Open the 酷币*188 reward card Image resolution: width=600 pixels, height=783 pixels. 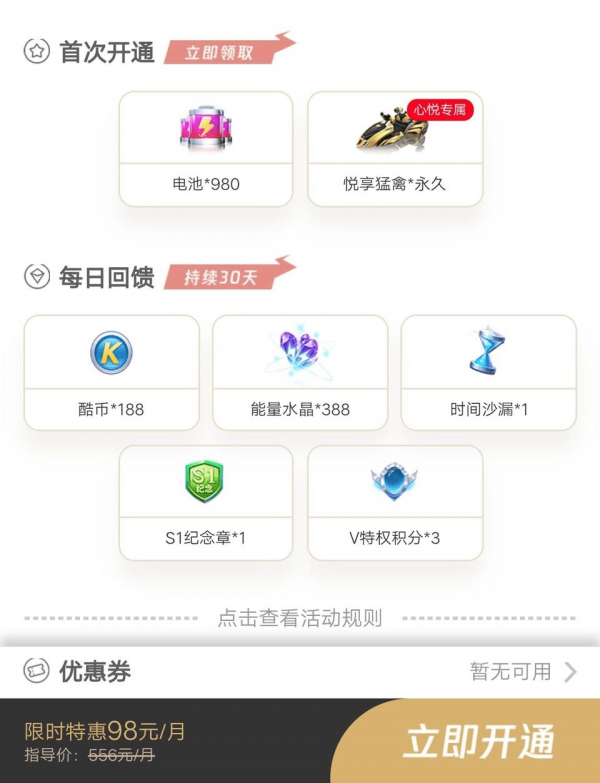pos(111,372)
